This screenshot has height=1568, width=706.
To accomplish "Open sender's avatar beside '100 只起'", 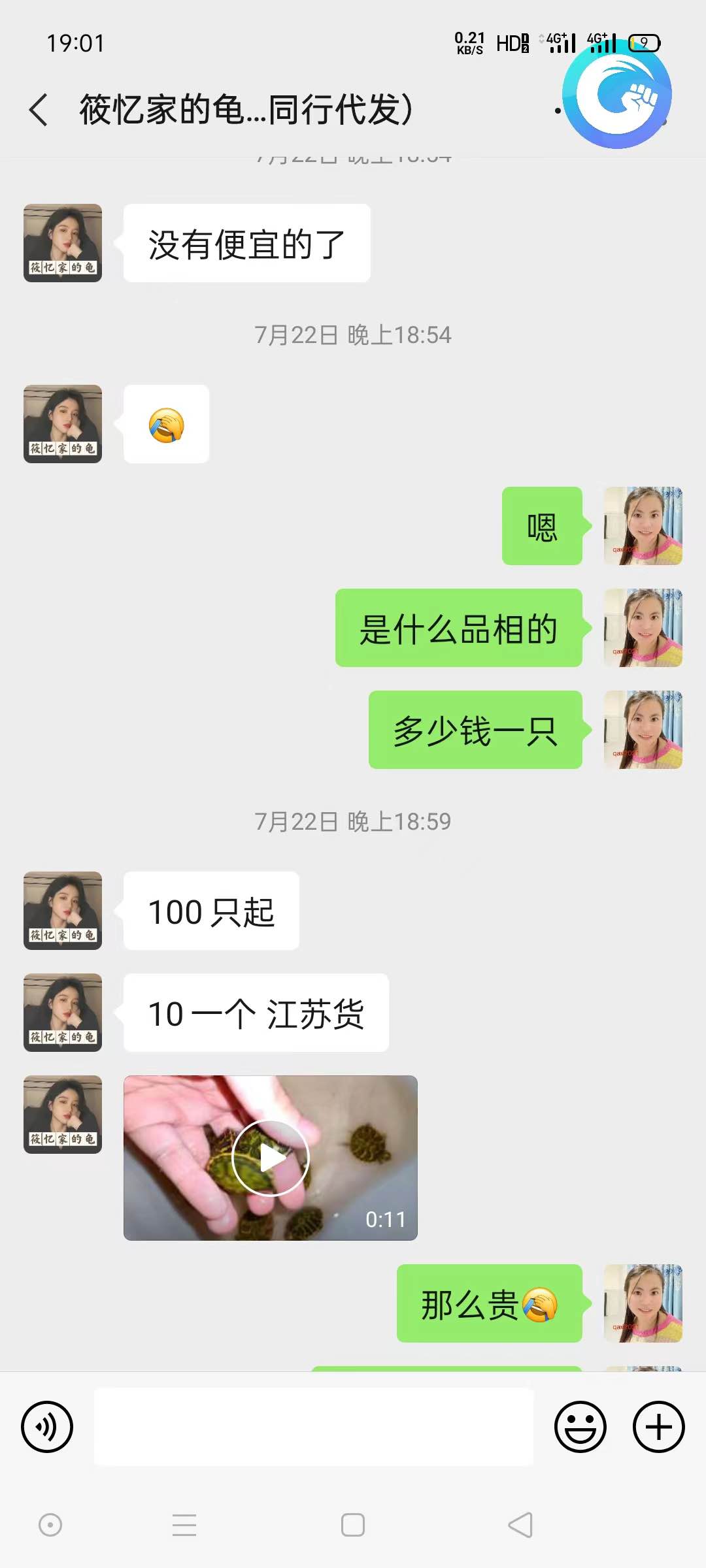I will [x=63, y=911].
